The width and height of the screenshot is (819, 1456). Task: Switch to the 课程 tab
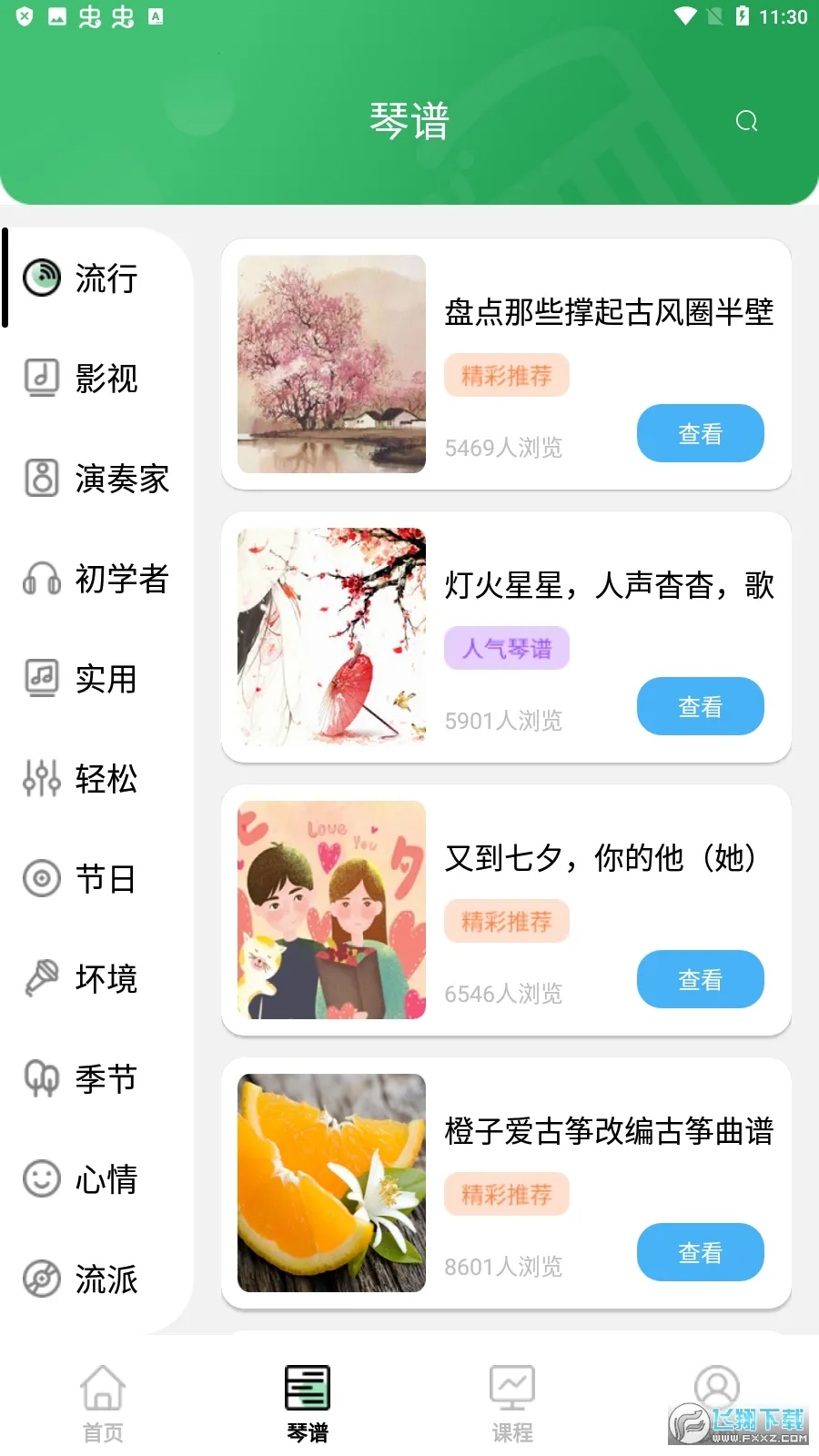512,1403
